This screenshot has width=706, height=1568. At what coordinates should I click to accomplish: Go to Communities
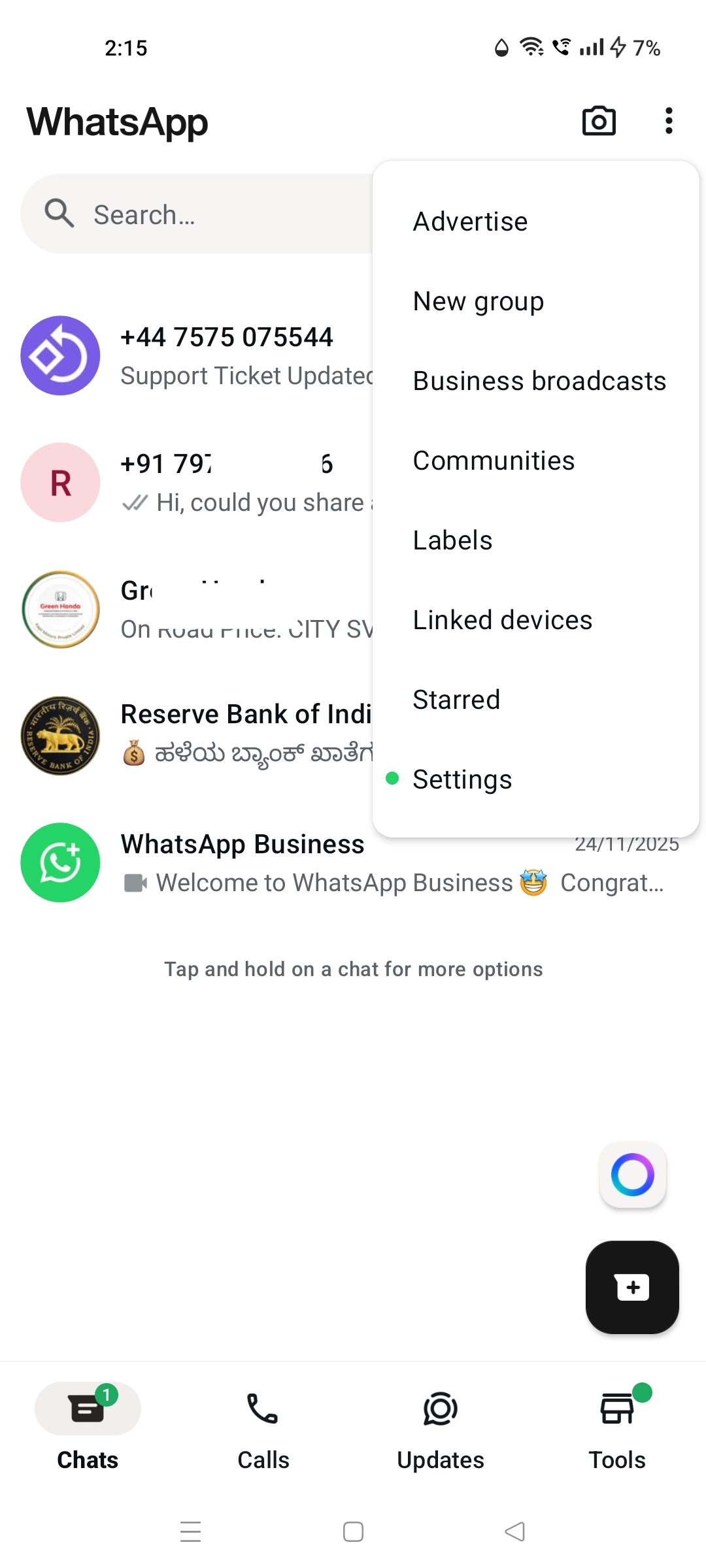494,461
